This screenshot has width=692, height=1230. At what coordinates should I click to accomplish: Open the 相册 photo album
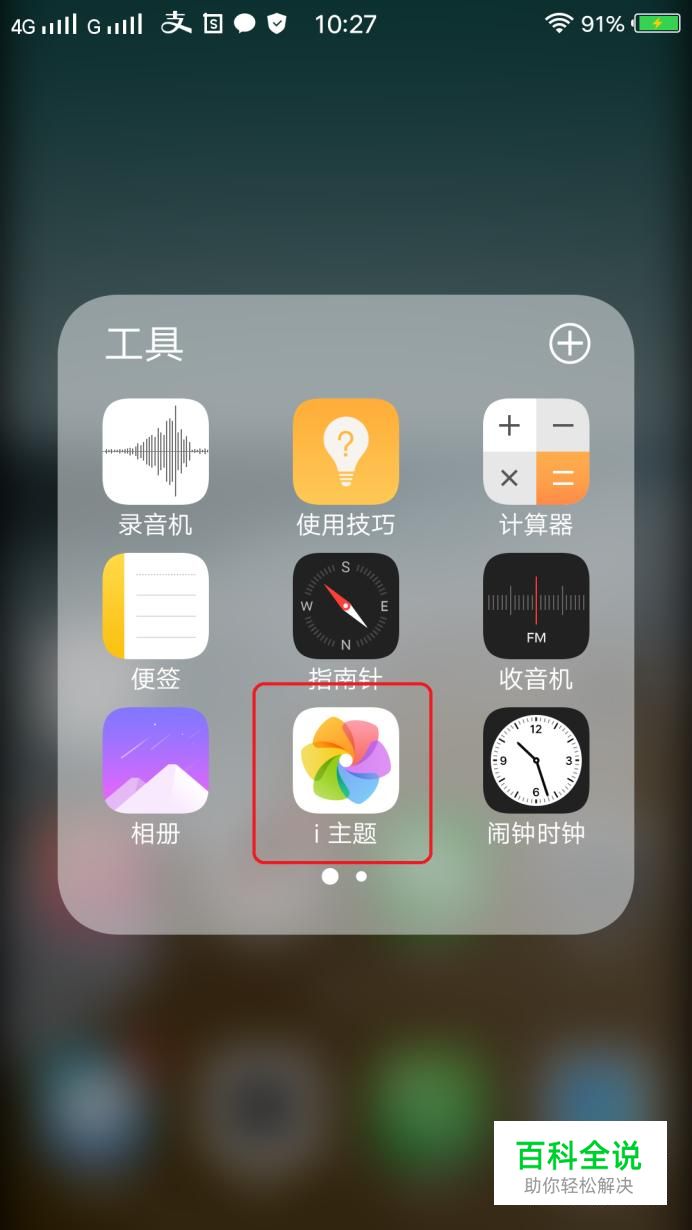click(x=155, y=760)
